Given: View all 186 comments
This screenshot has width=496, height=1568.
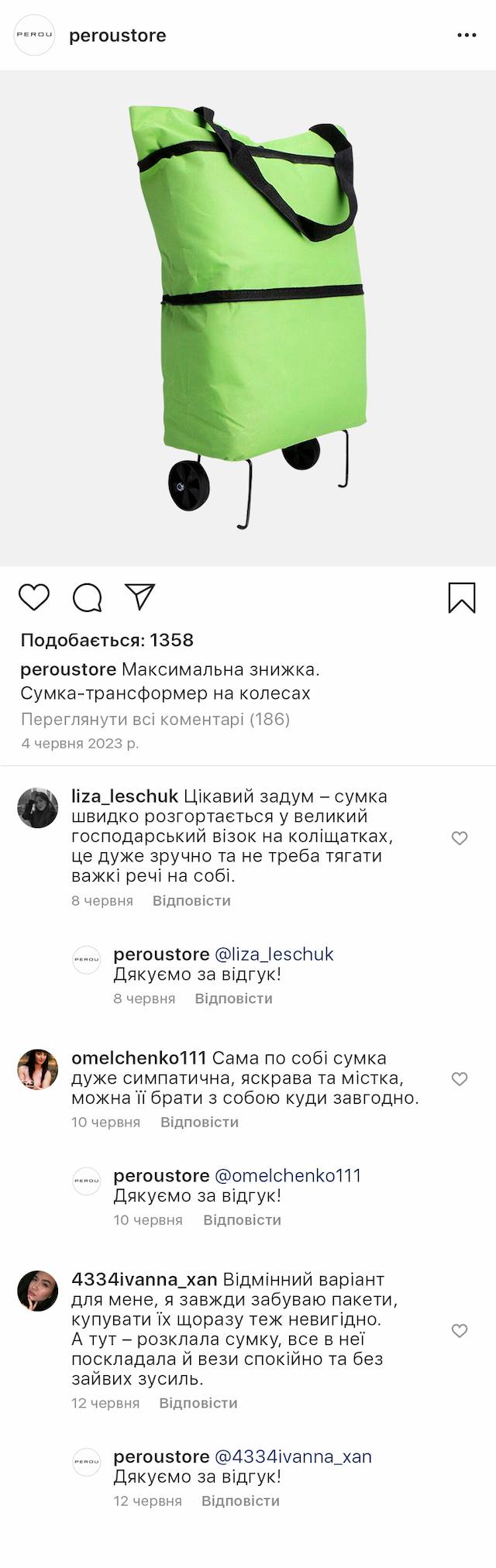Looking at the screenshot, I should 155,719.
